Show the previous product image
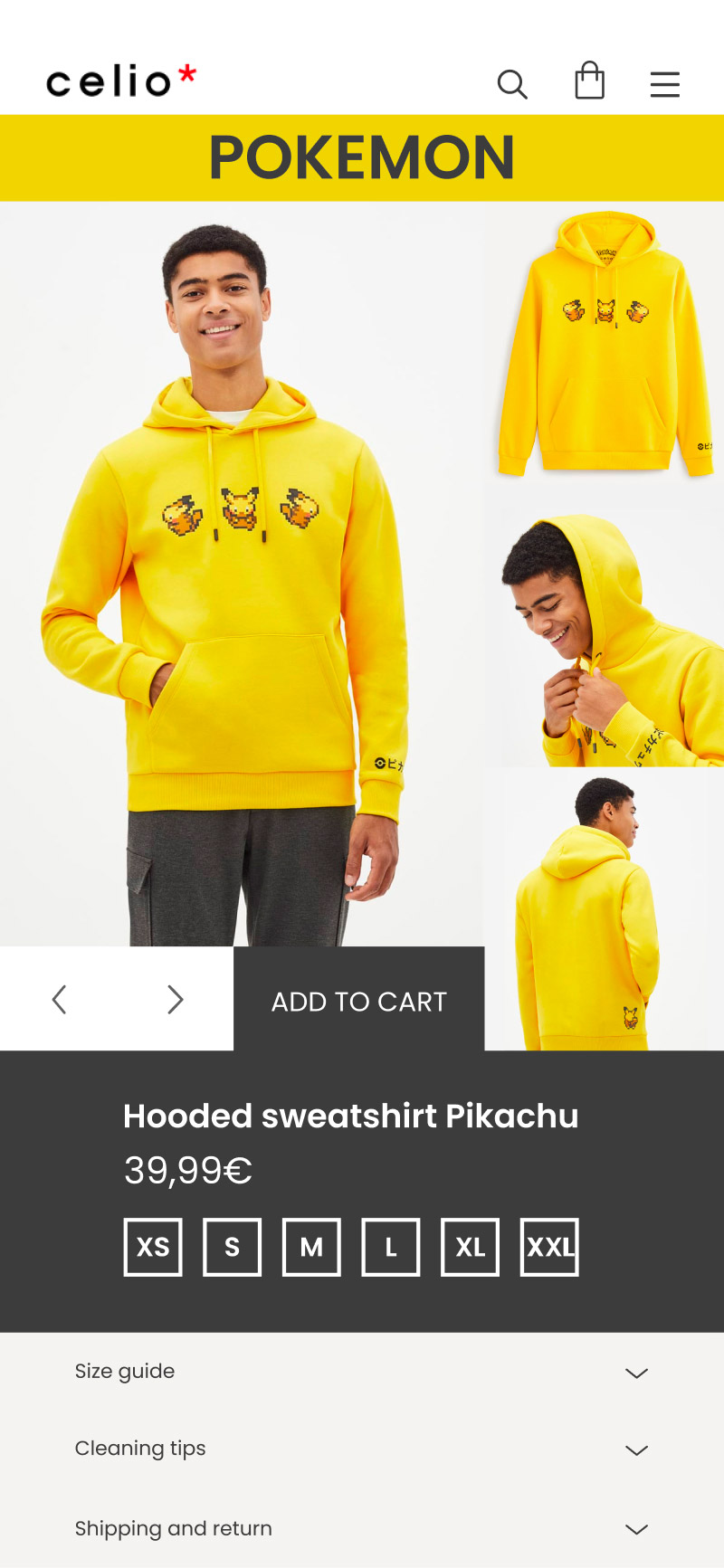The height and width of the screenshot is (1568, 724). [60, 1000]
